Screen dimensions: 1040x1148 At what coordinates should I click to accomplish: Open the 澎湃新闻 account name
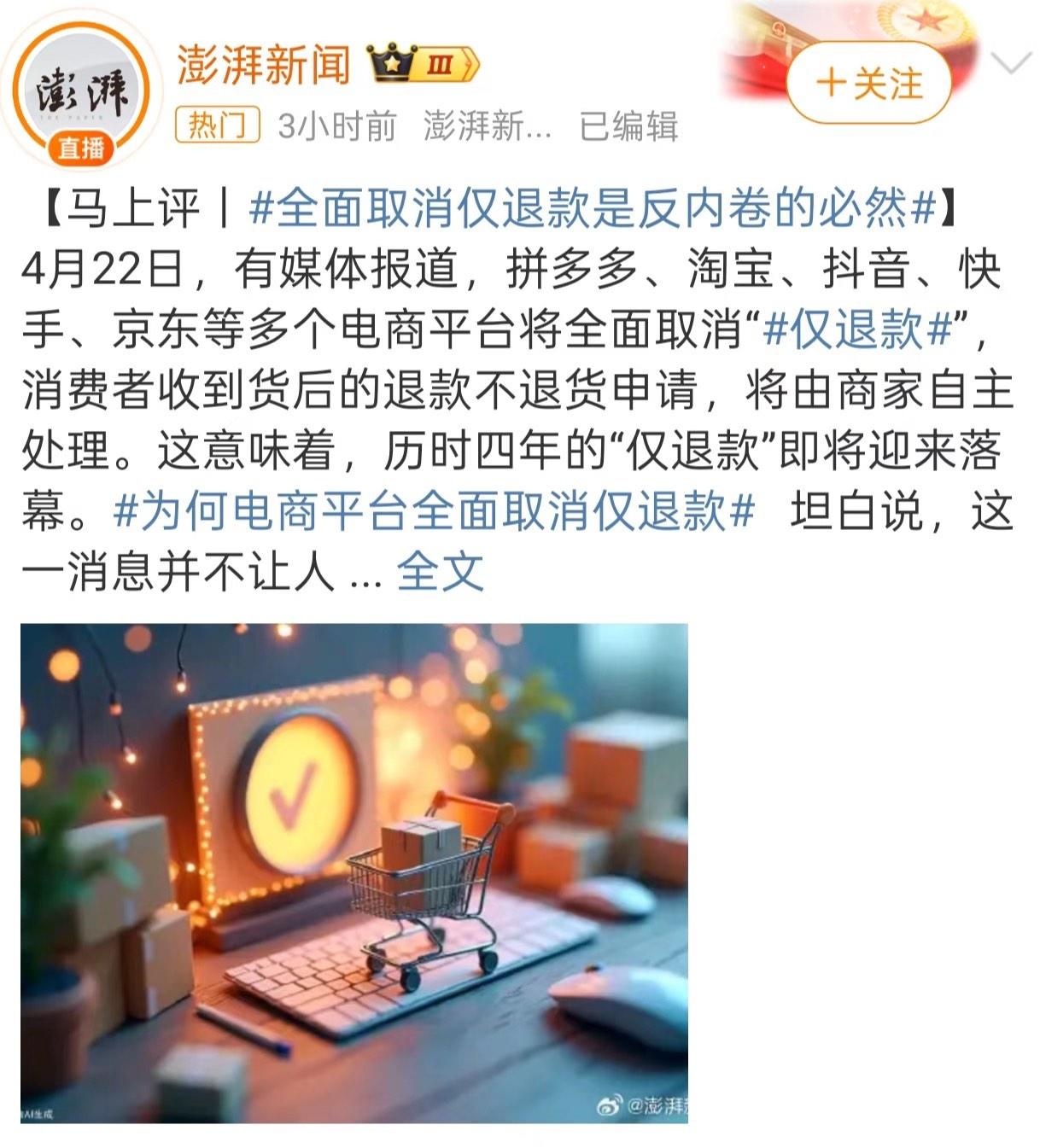pos(265,65)
